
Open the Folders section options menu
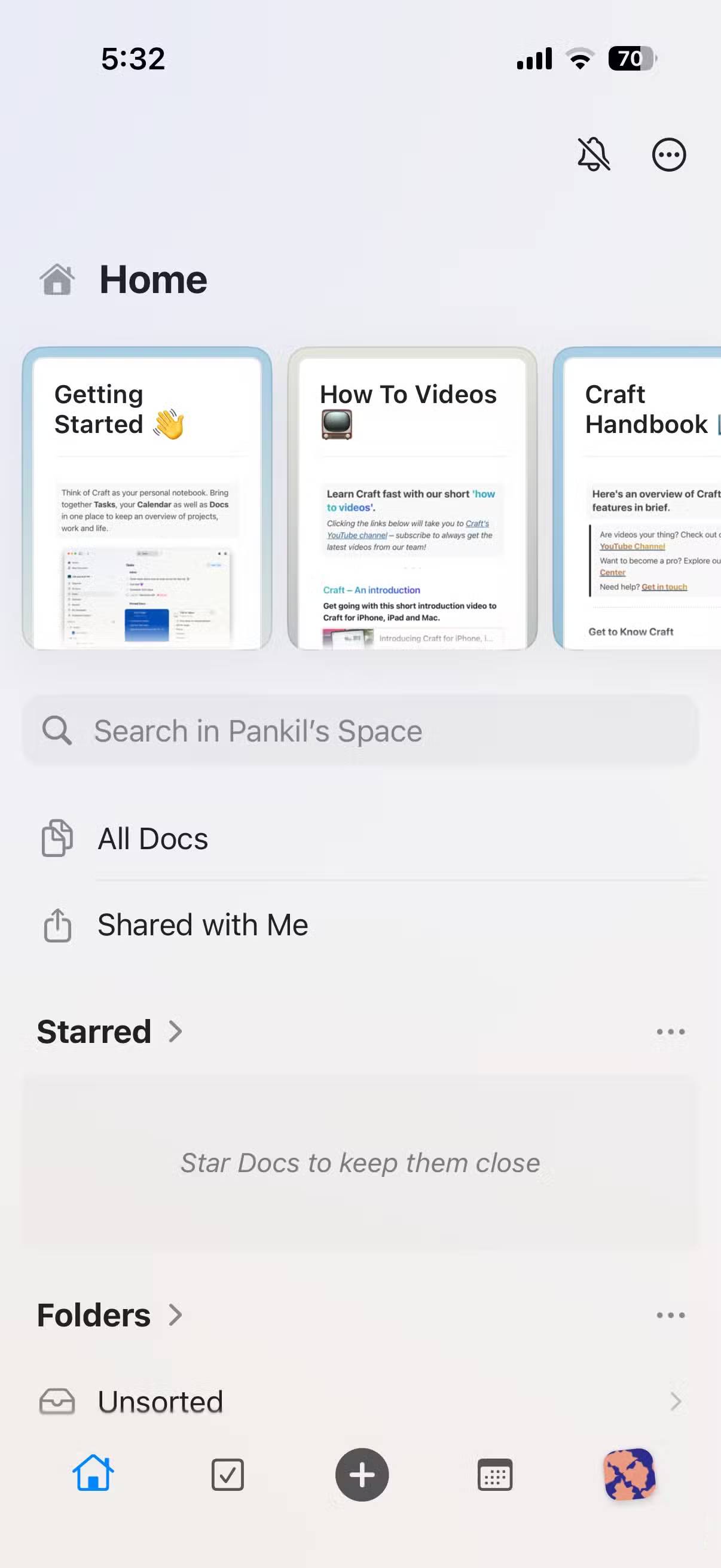[670, 1316]
